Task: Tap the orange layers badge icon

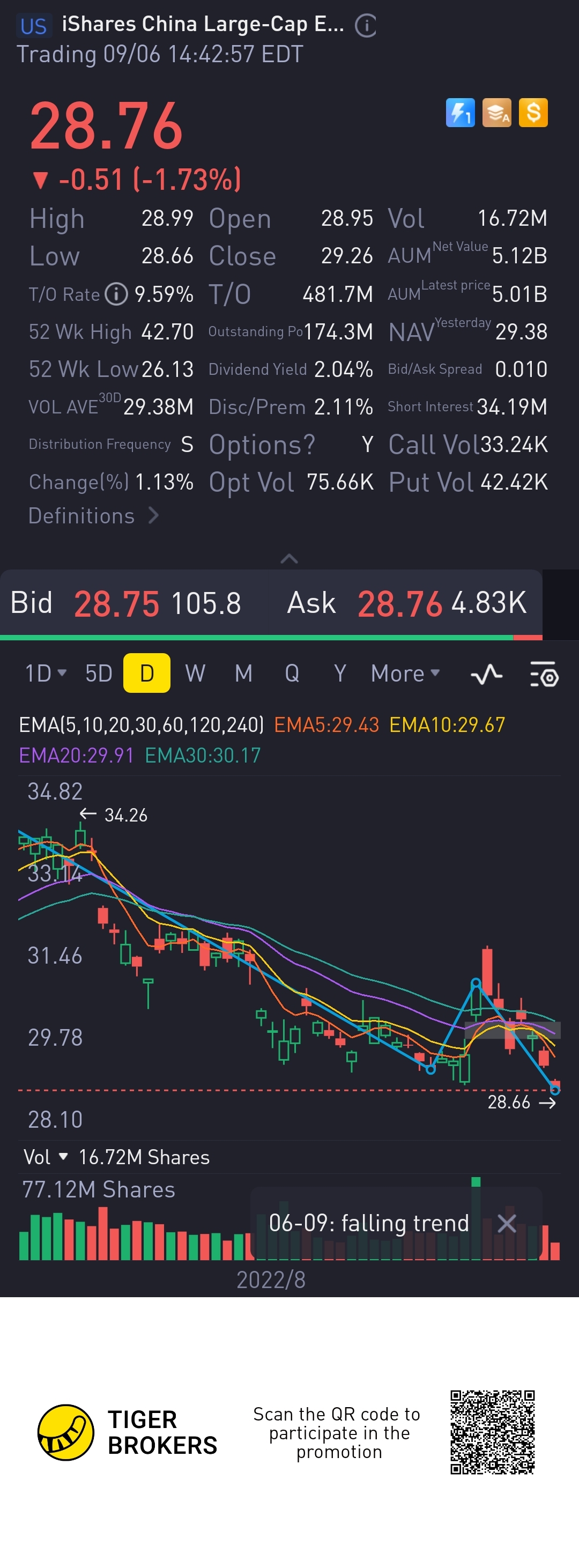Action: coord(496,113)
